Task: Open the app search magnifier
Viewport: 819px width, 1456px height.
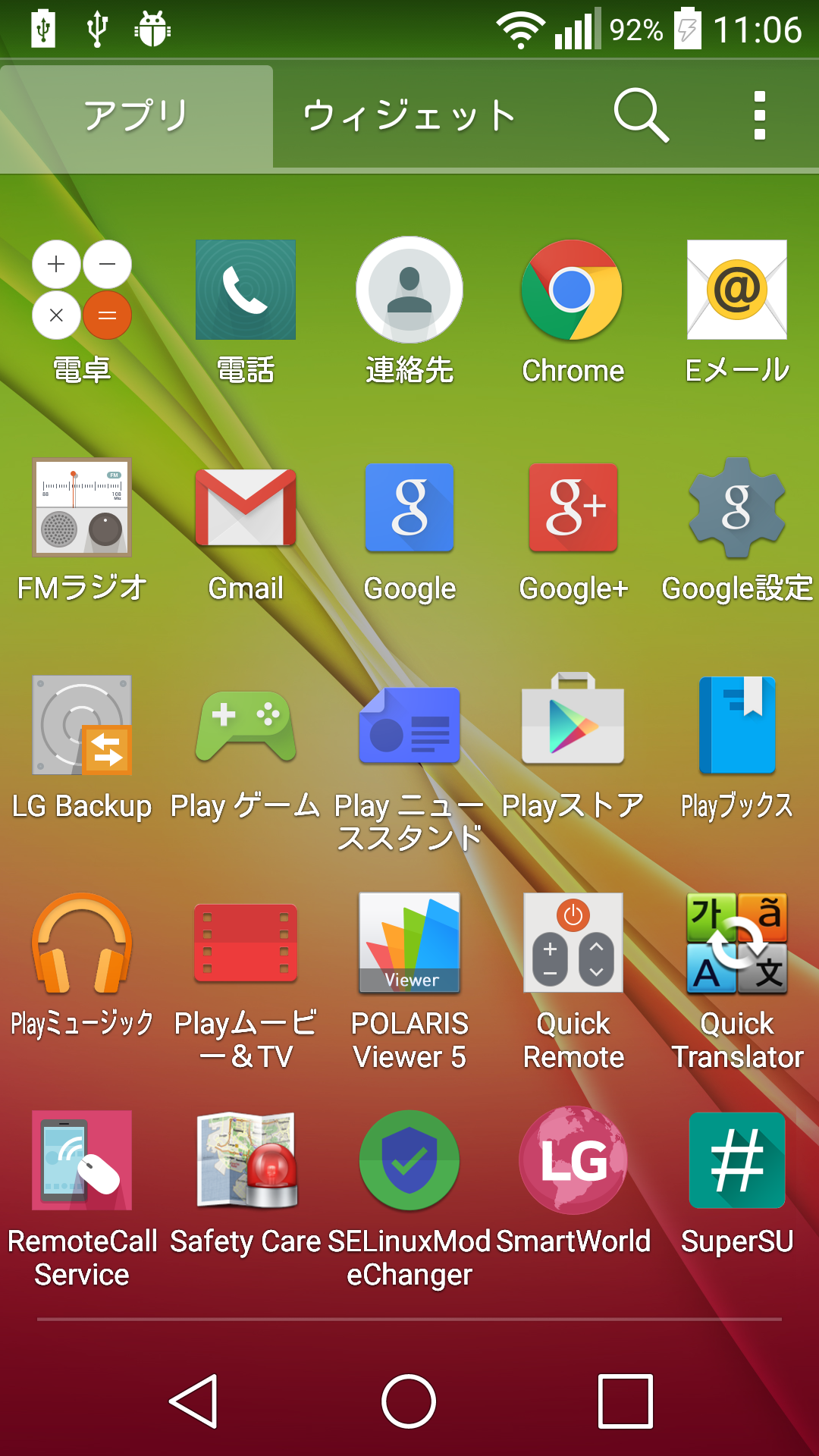Action: 641,116
